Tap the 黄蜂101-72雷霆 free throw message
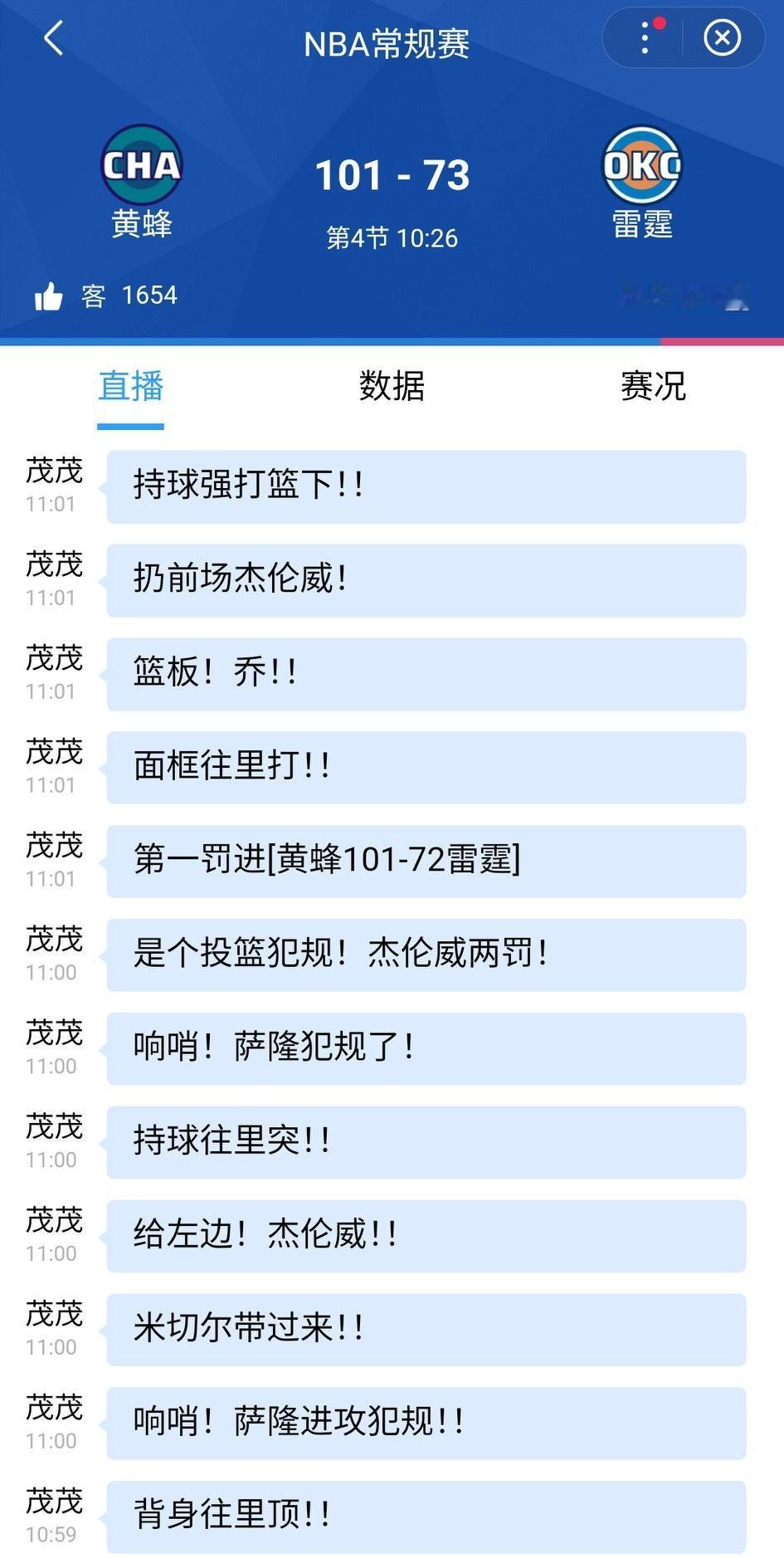784x1558 pixels. 425,862
